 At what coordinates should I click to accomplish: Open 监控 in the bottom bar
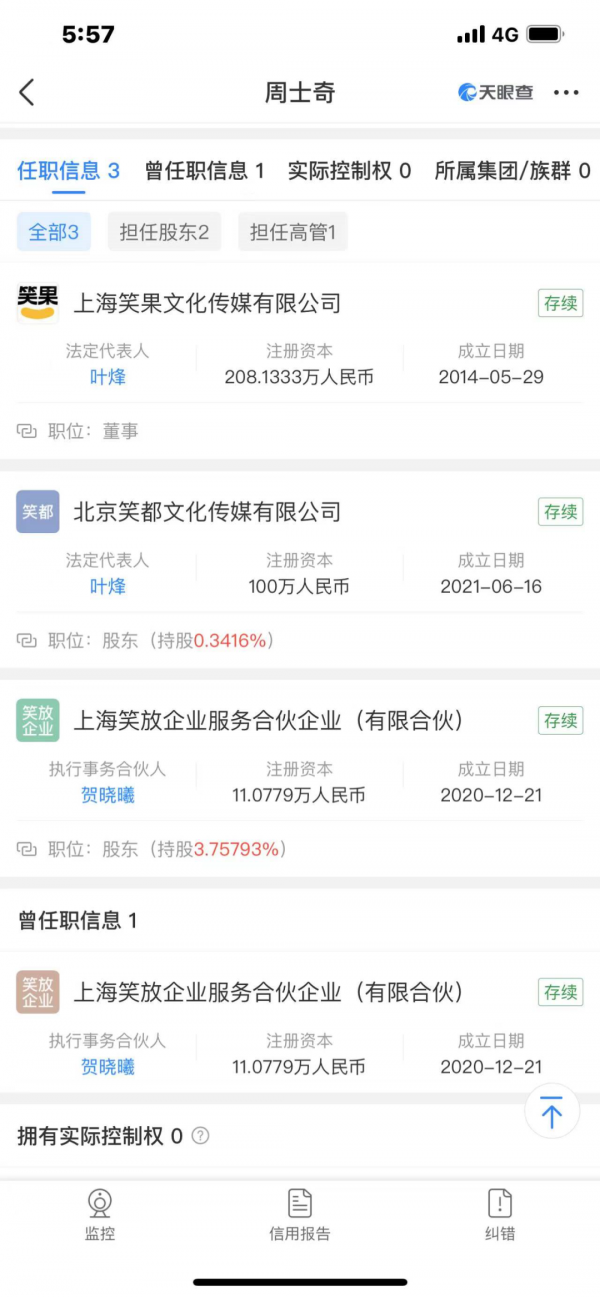coord(100,1214)
